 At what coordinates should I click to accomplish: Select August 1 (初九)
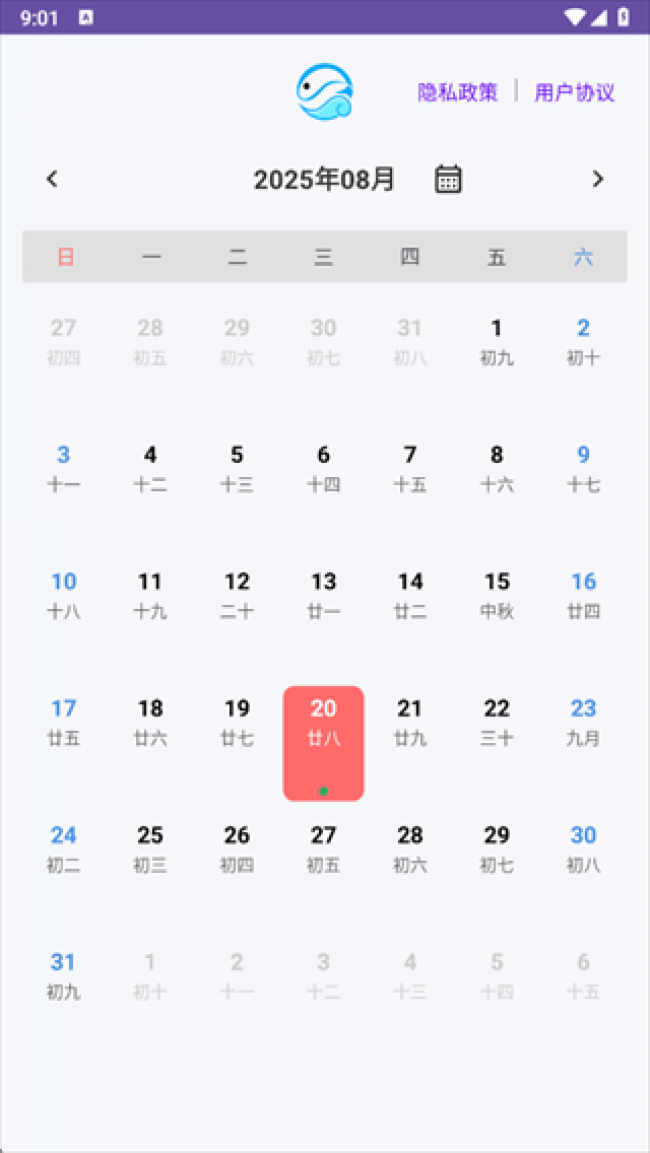[x=496, y=341]
